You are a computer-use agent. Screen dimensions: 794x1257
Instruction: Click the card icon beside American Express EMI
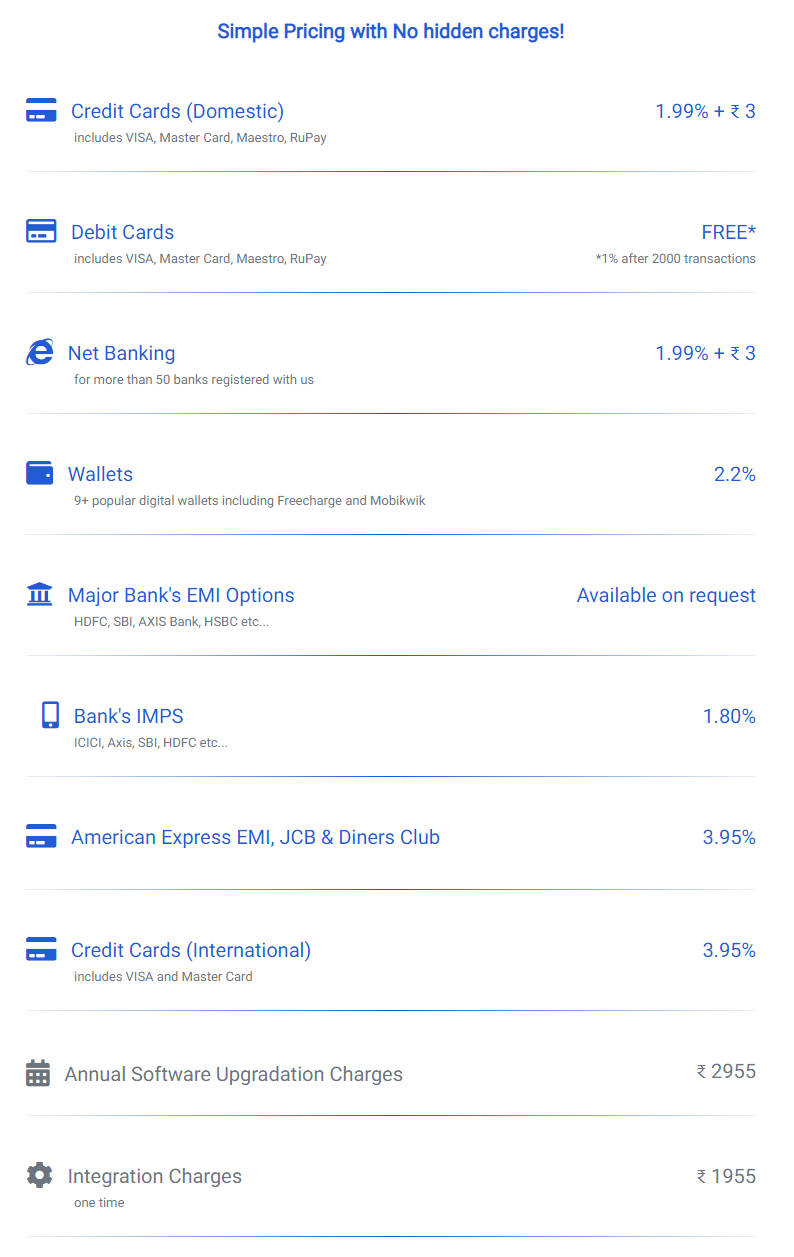40,836
